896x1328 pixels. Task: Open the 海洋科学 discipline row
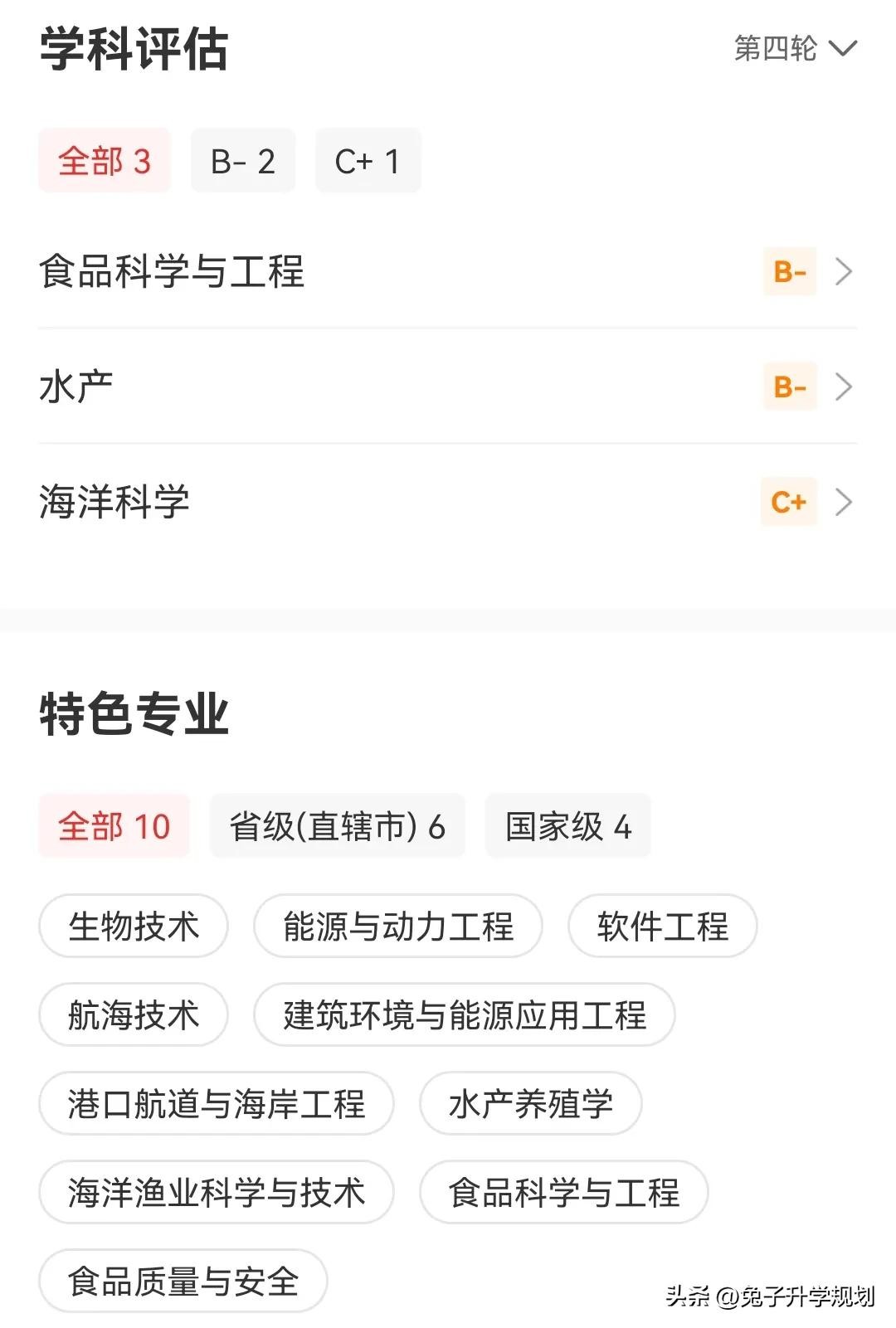pyautogui.click(x=448, y=502)
